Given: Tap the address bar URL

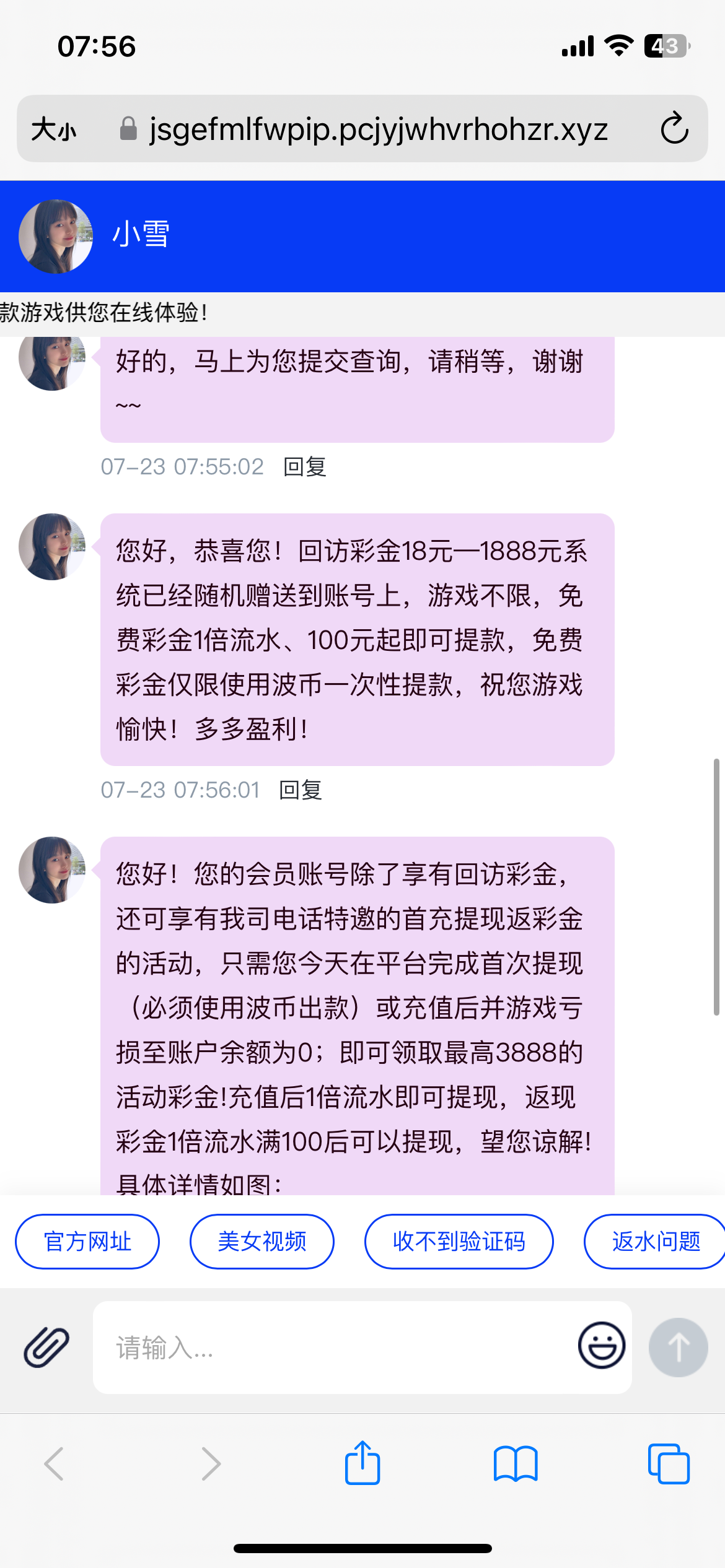Looking at the screenshot, I should [x=378, y=129].
